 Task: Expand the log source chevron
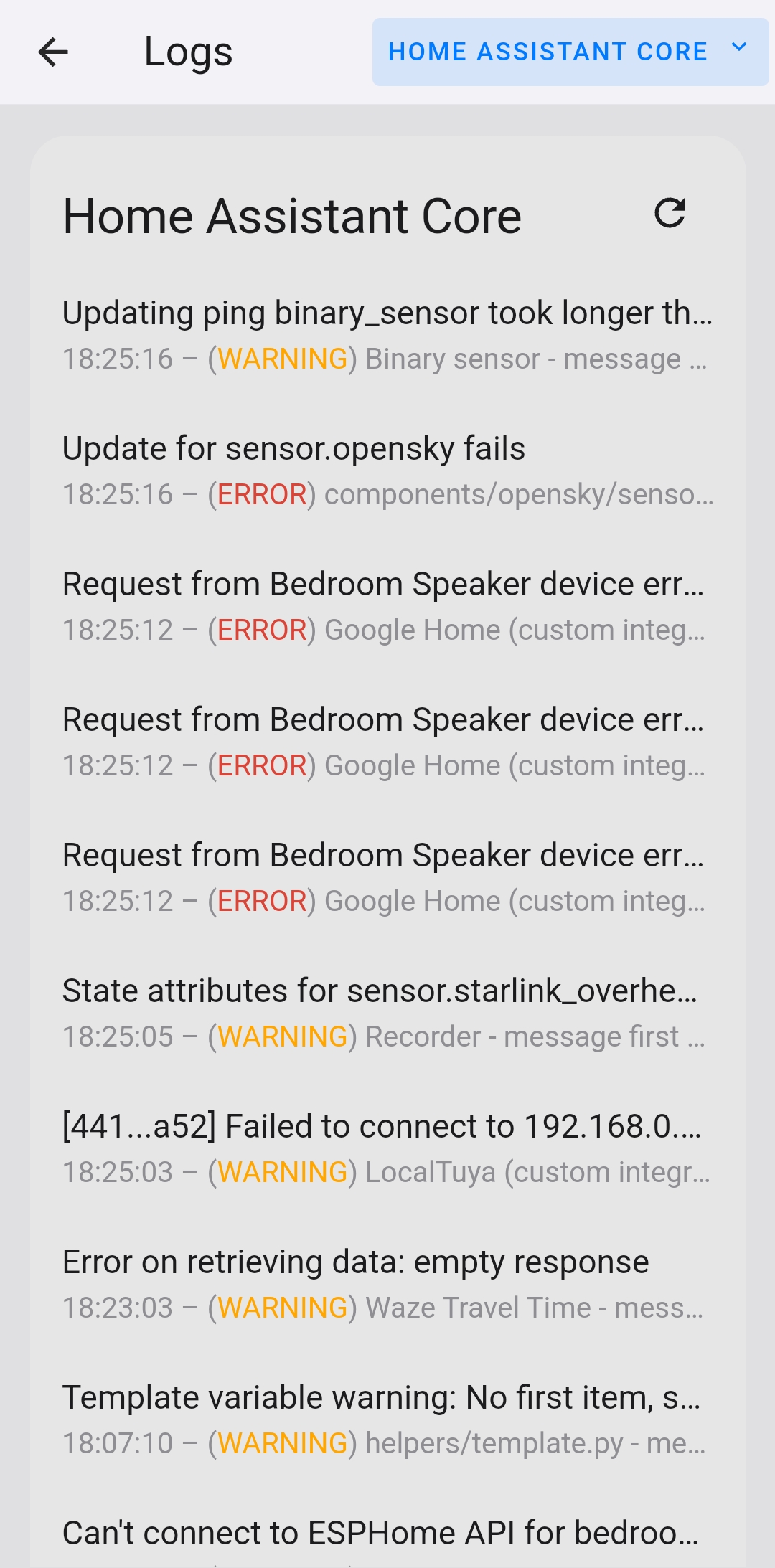point(740,49)
